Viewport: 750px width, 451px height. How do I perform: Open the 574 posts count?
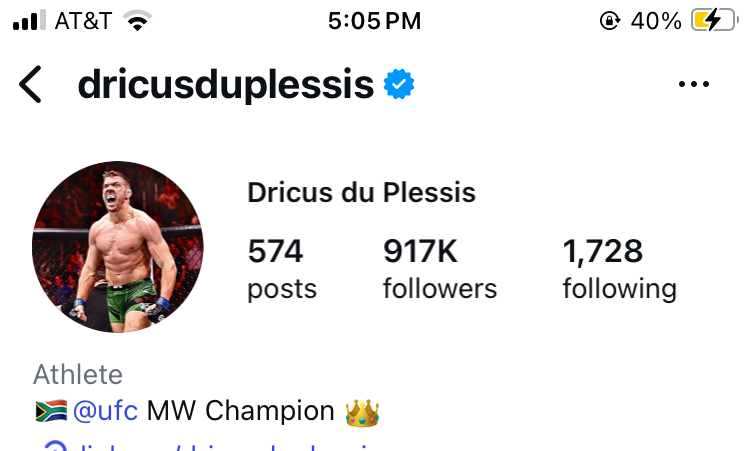(282, 269)
